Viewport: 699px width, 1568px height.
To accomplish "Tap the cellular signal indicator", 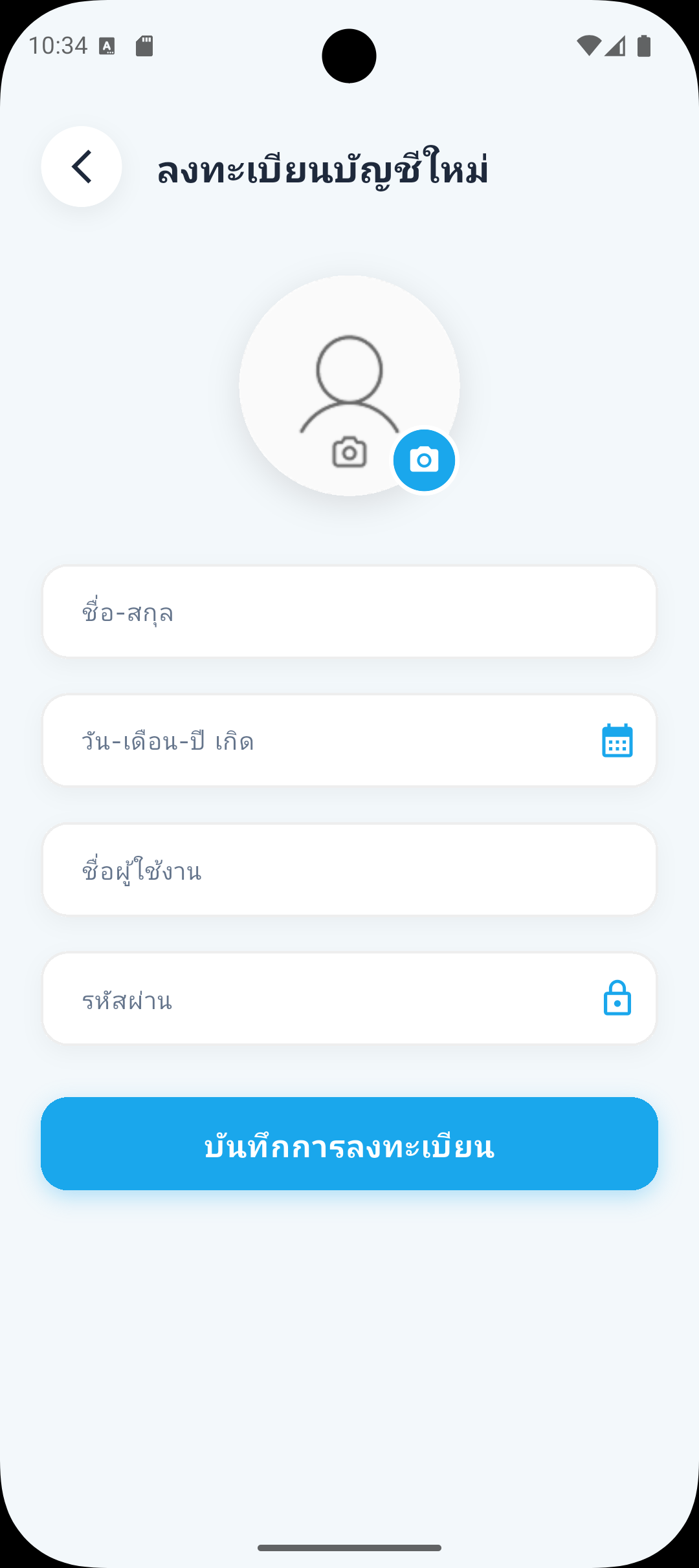I will [x=616, y=45].
